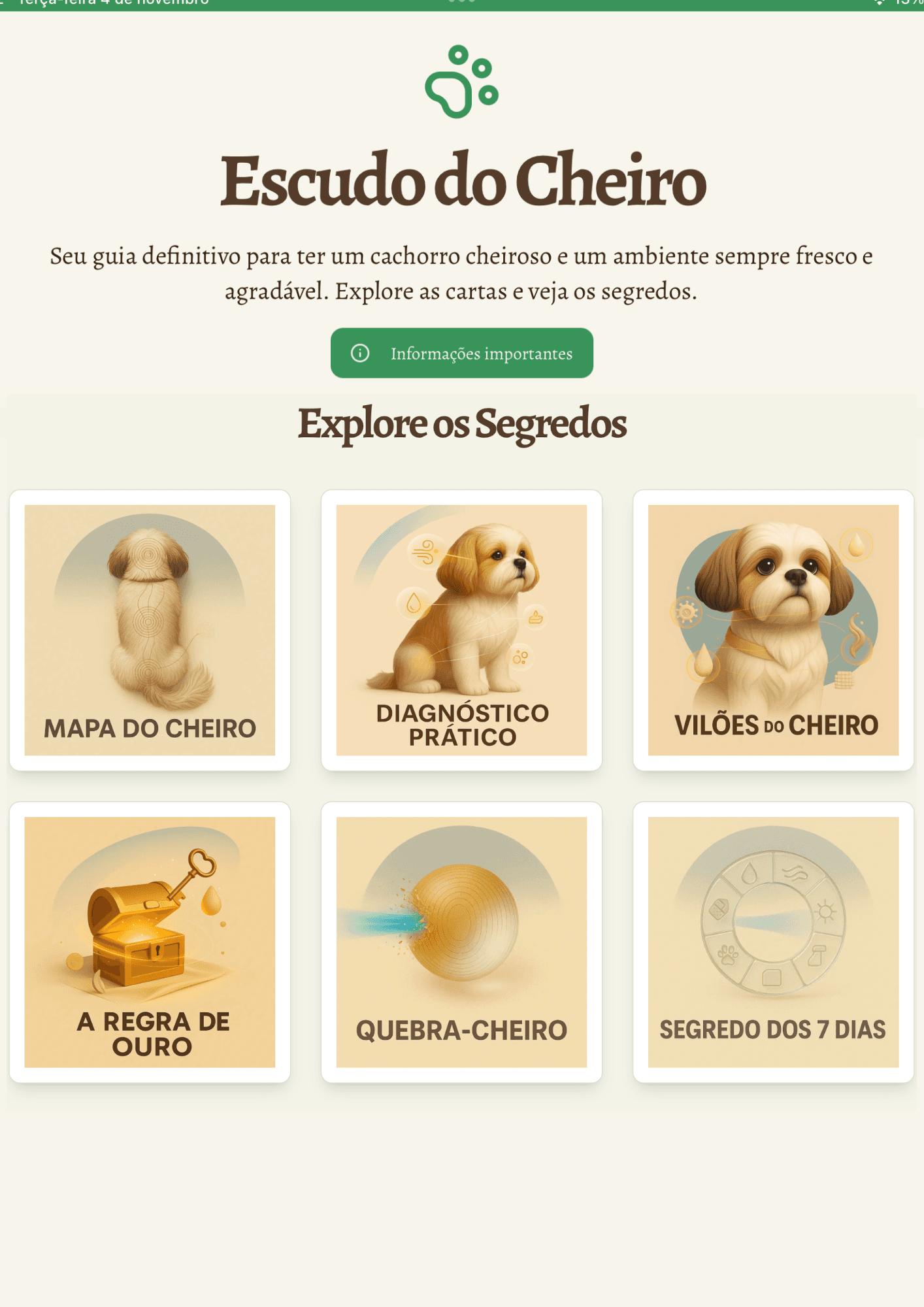Explore the Segredo dos 7 Dias card
Image resolution: width=924 pixels, height=1307 pixels.
(773, 942)
